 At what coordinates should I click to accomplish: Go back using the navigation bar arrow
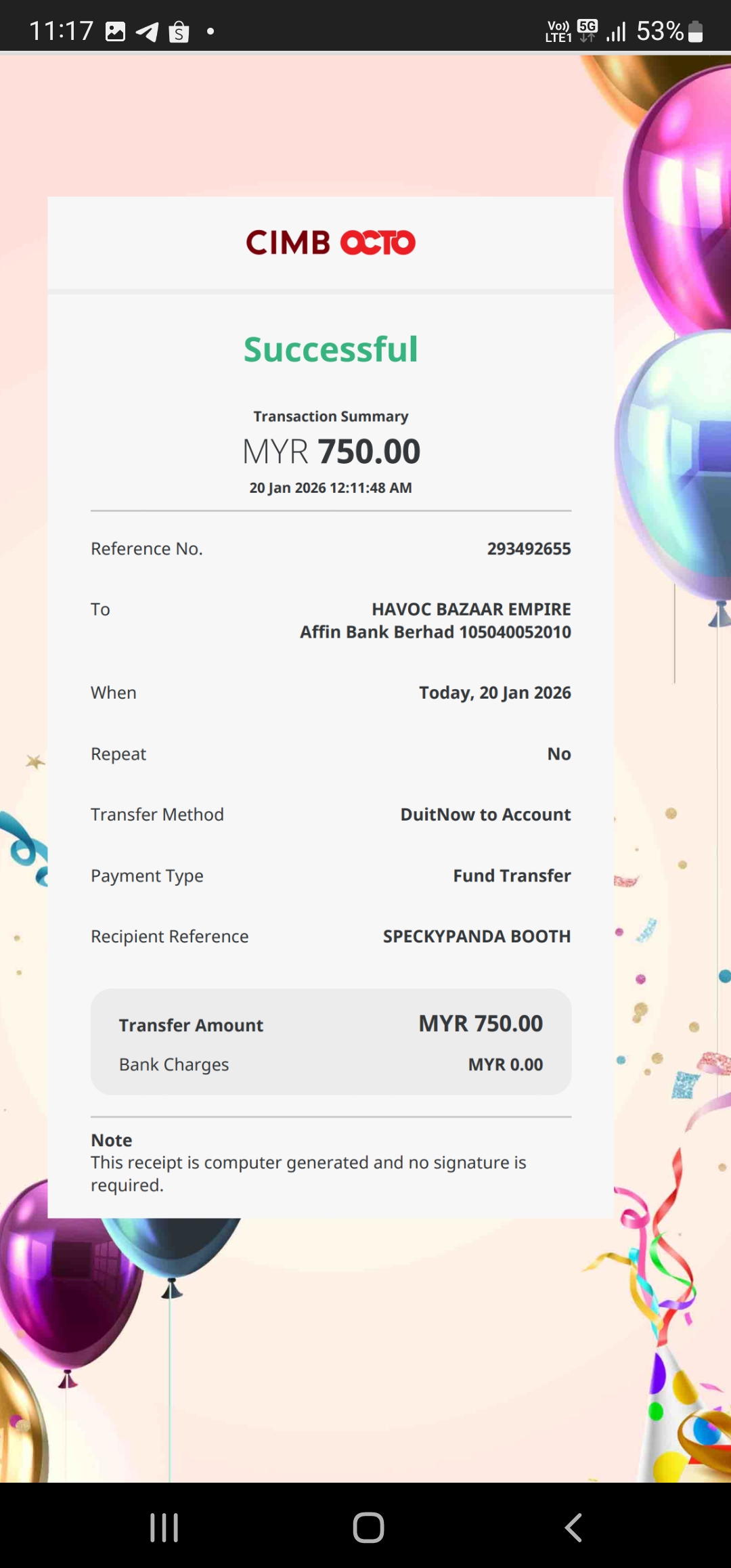point(573,1527)
